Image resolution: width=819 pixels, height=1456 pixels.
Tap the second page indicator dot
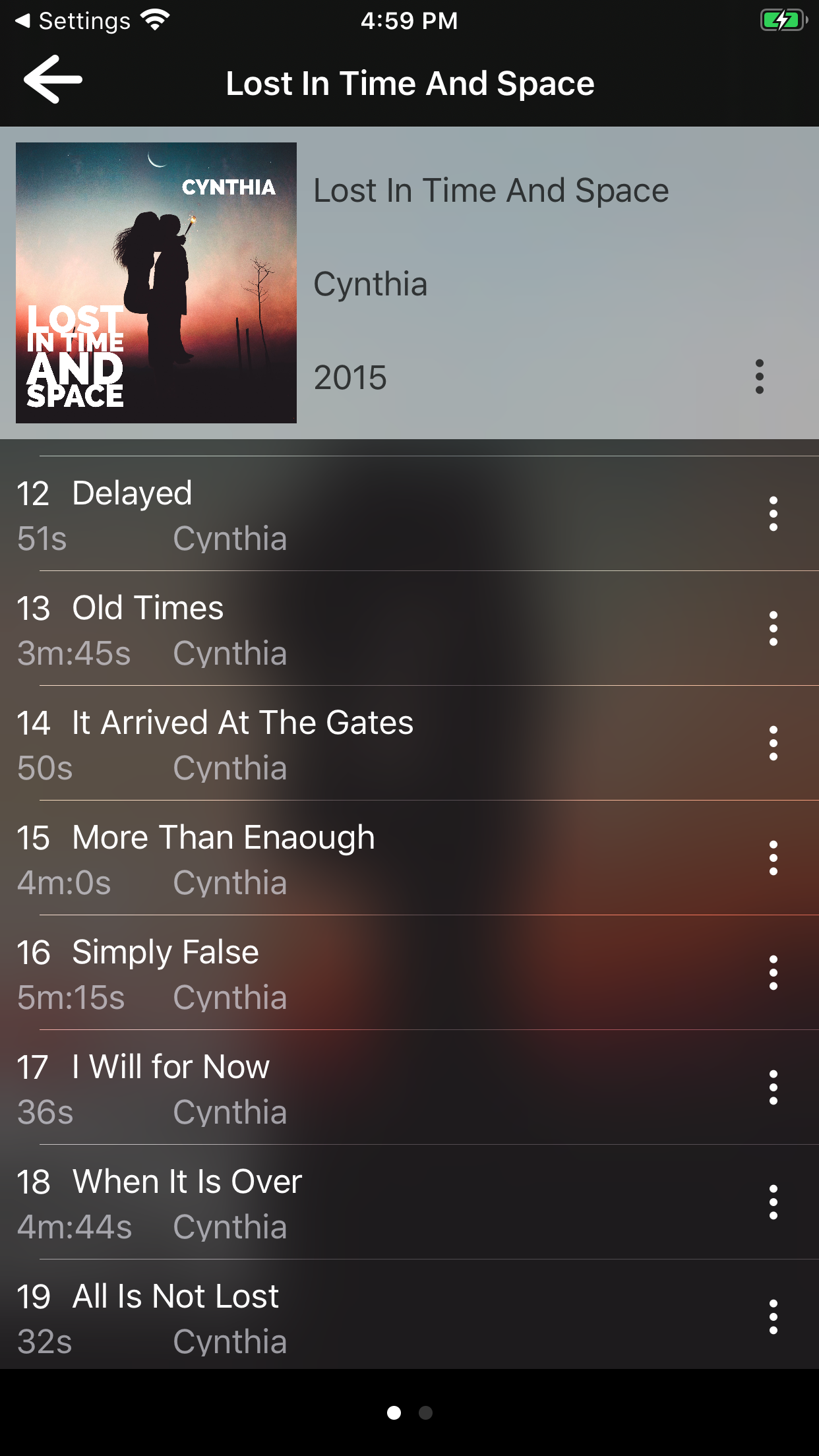coord(426,1412)
